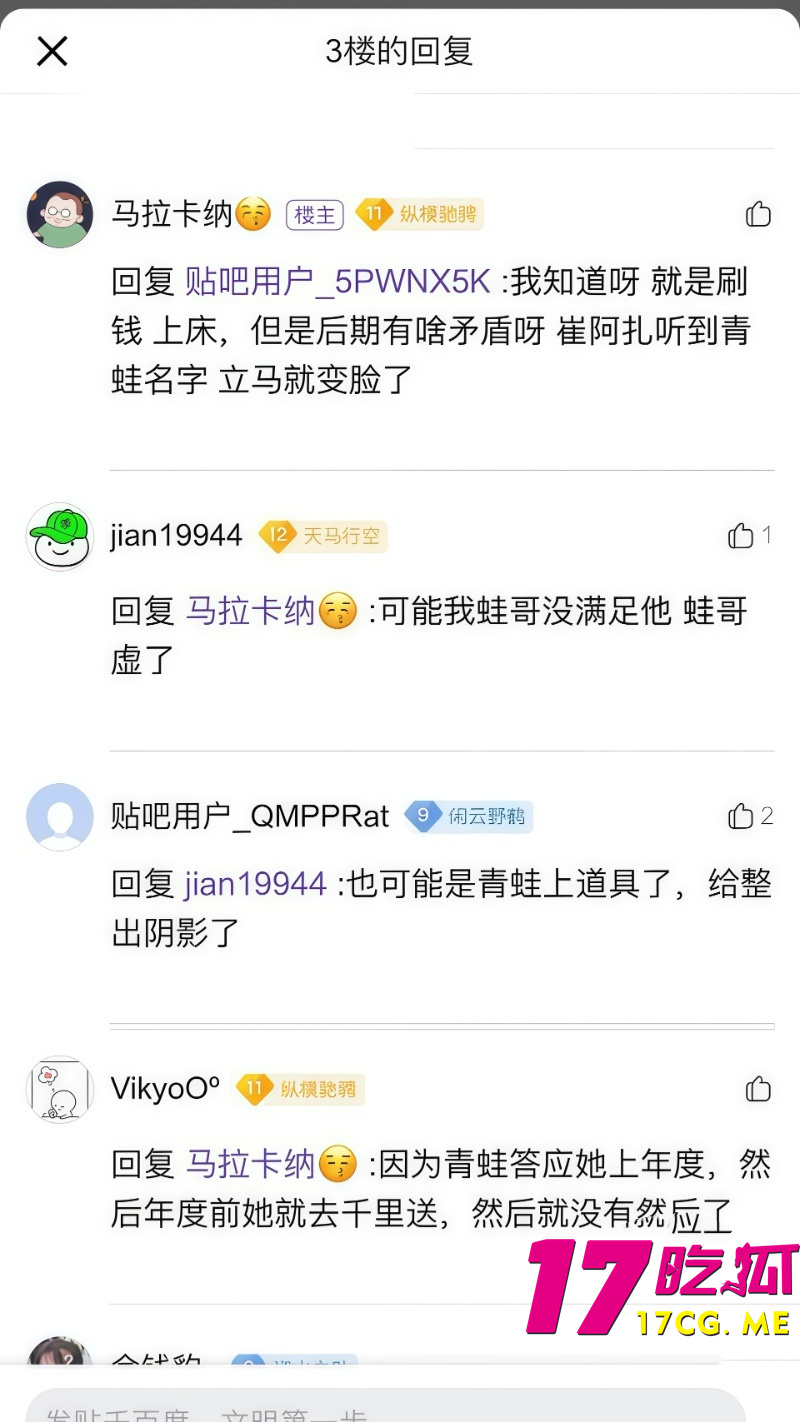Tap the 3楼的回复 title bar
This screenshot has height=1422, width=800.
(x=400, y=51)
